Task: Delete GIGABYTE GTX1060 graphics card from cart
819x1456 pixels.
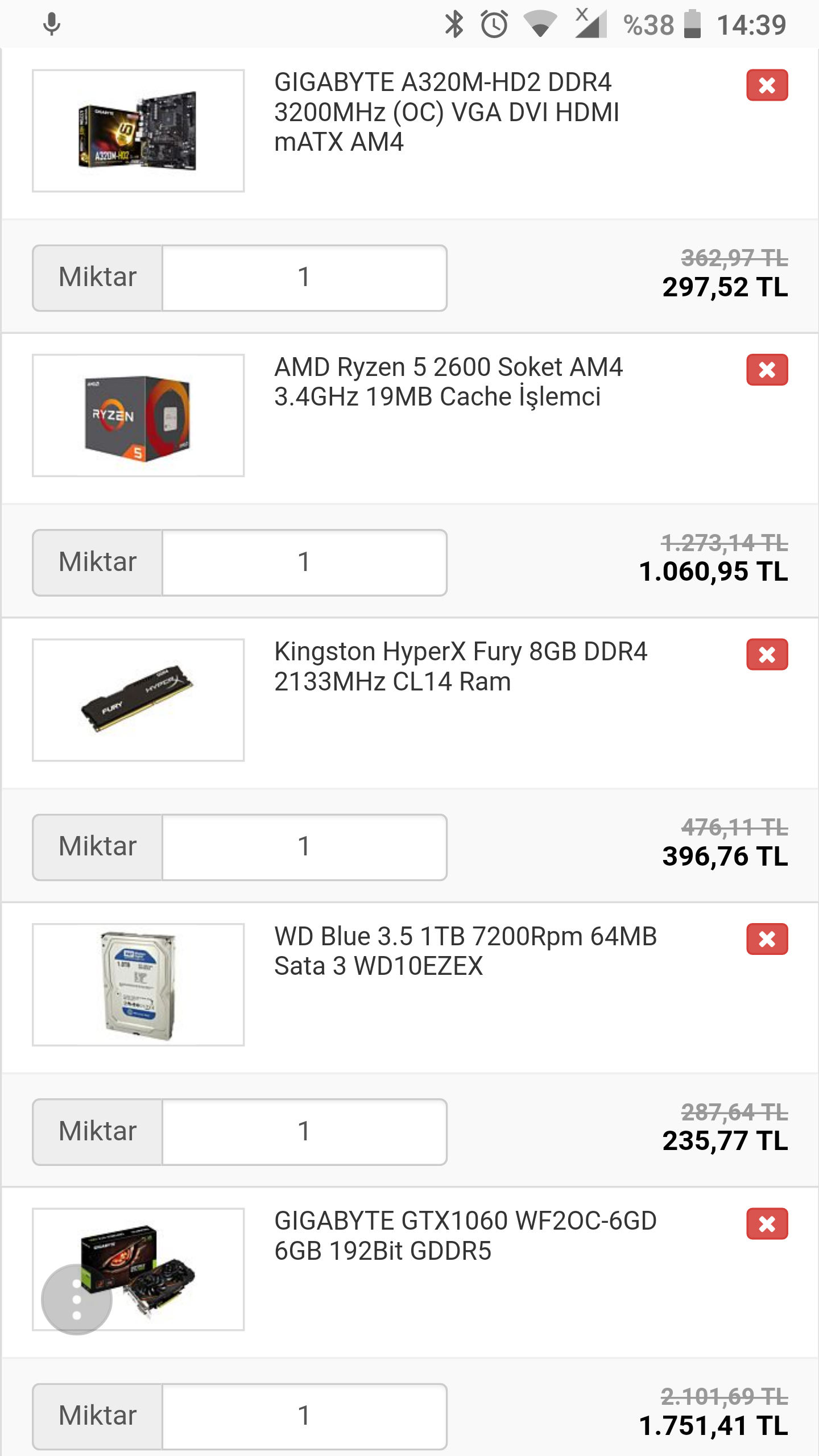Action: 767,1223
